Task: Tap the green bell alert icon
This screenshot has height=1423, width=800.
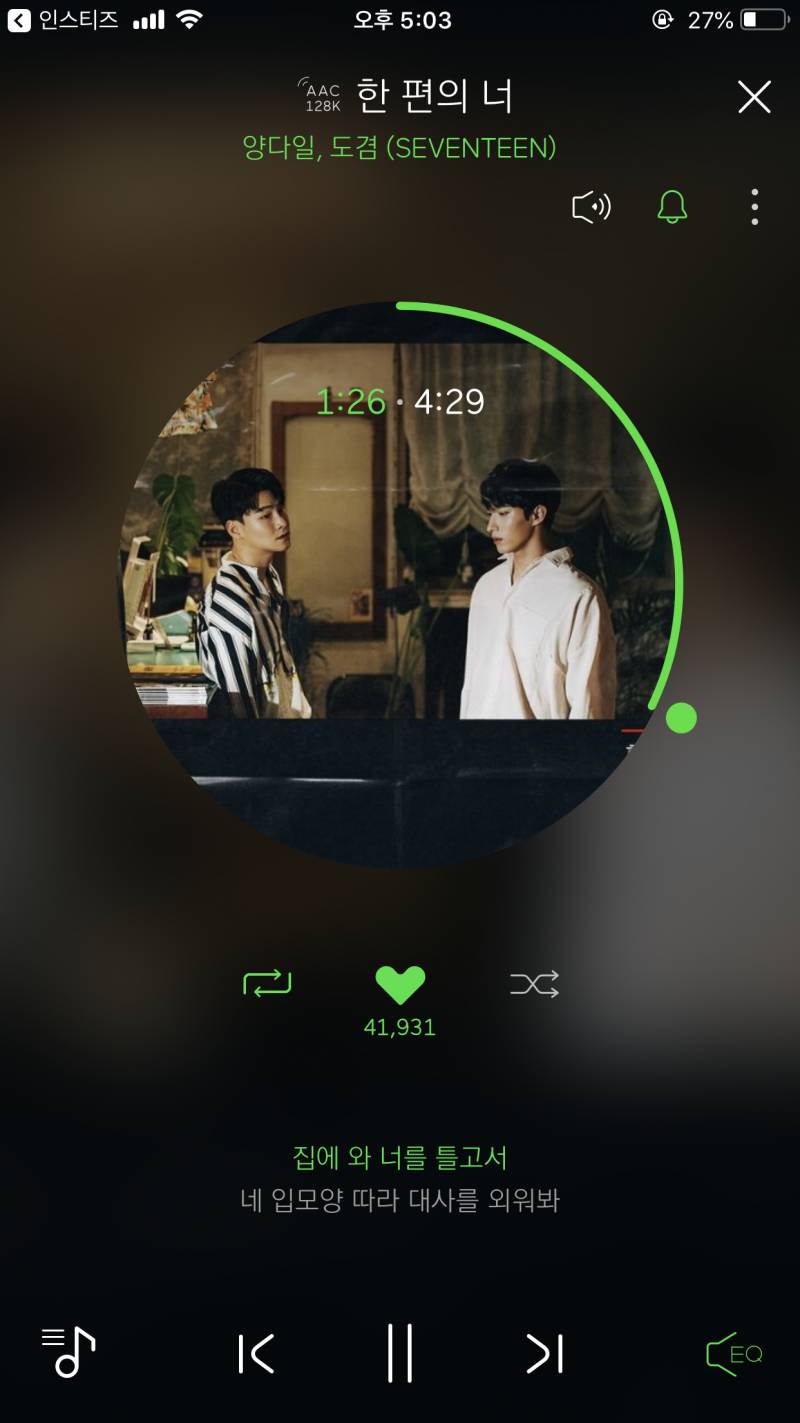Action: pos(672,207)
